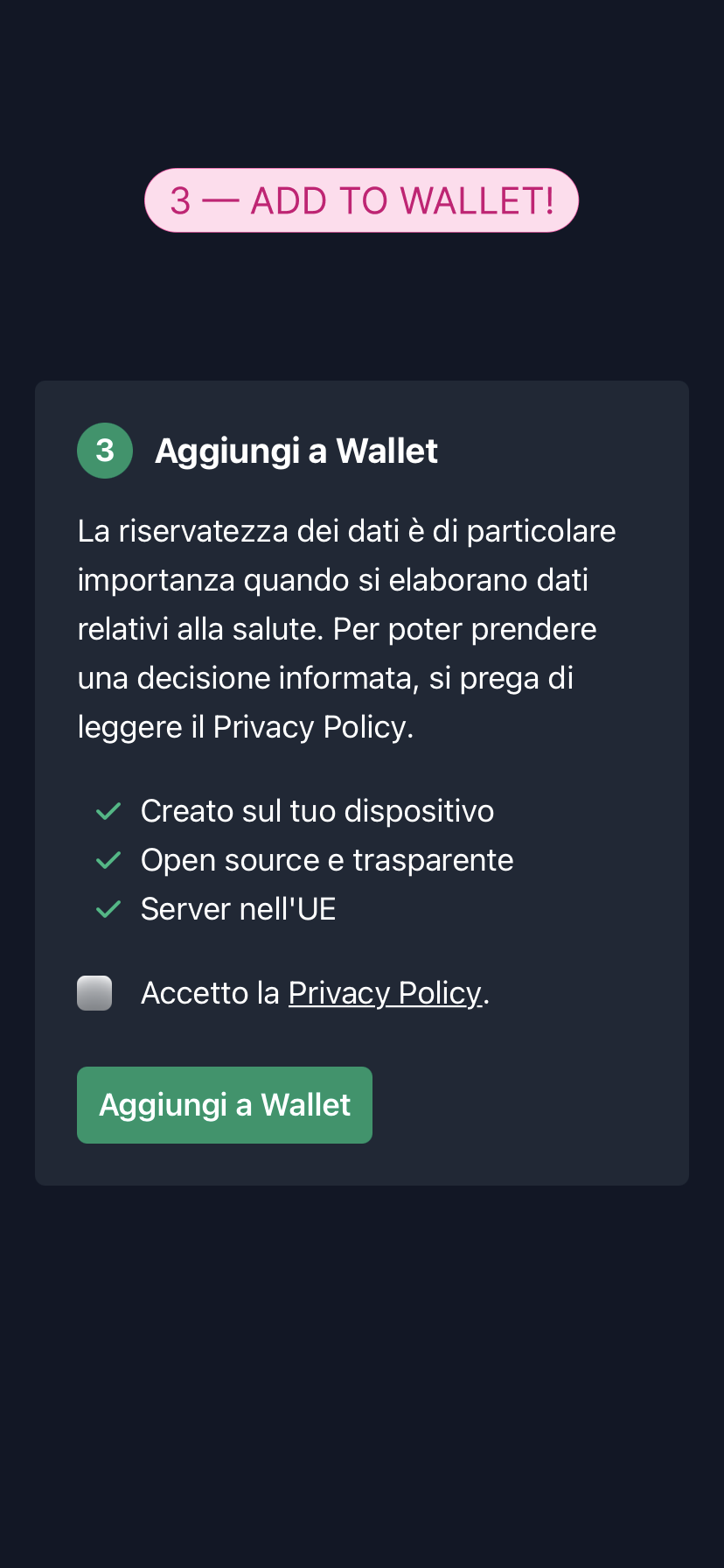Open the Privacy Policy link

pyautogui.click(x=385, y=993)
